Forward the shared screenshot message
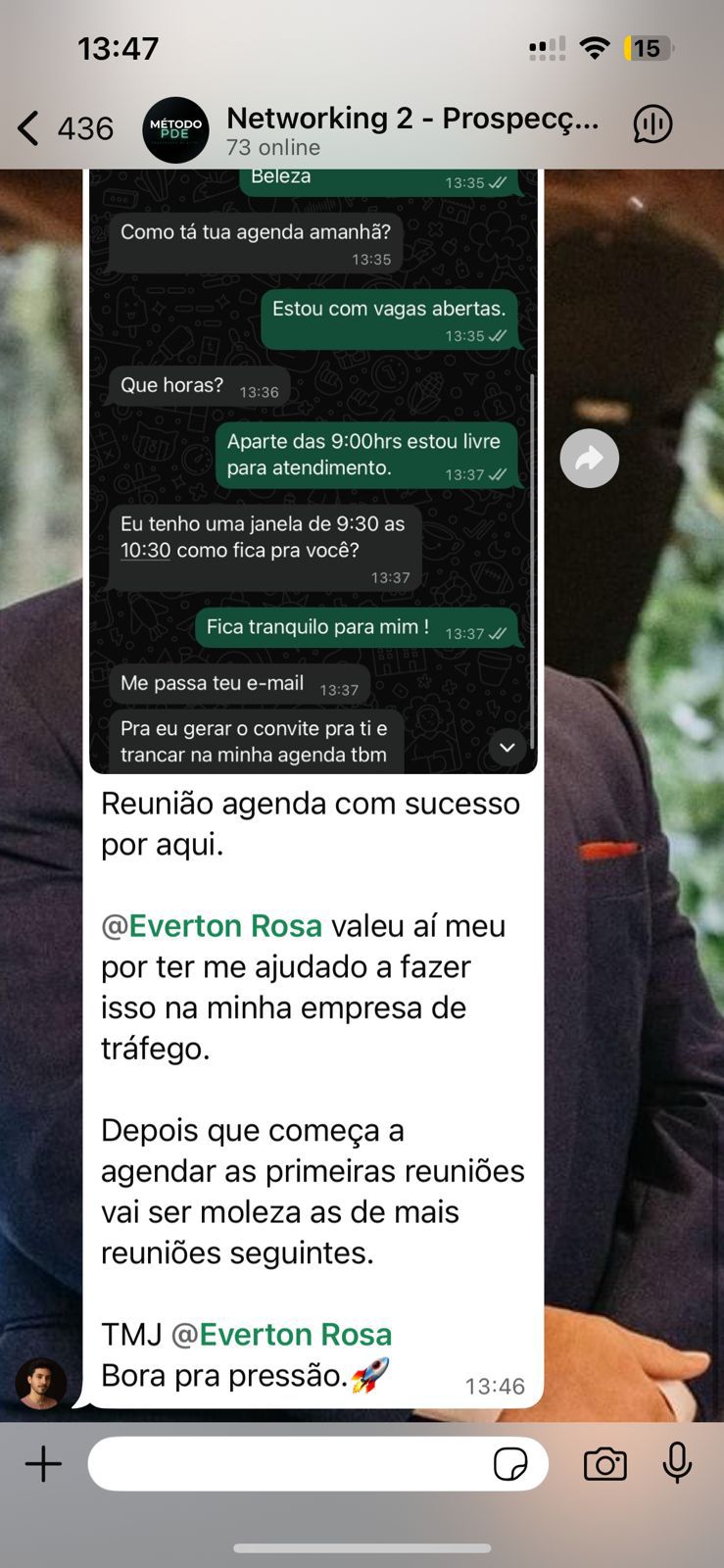 [589, 459]
